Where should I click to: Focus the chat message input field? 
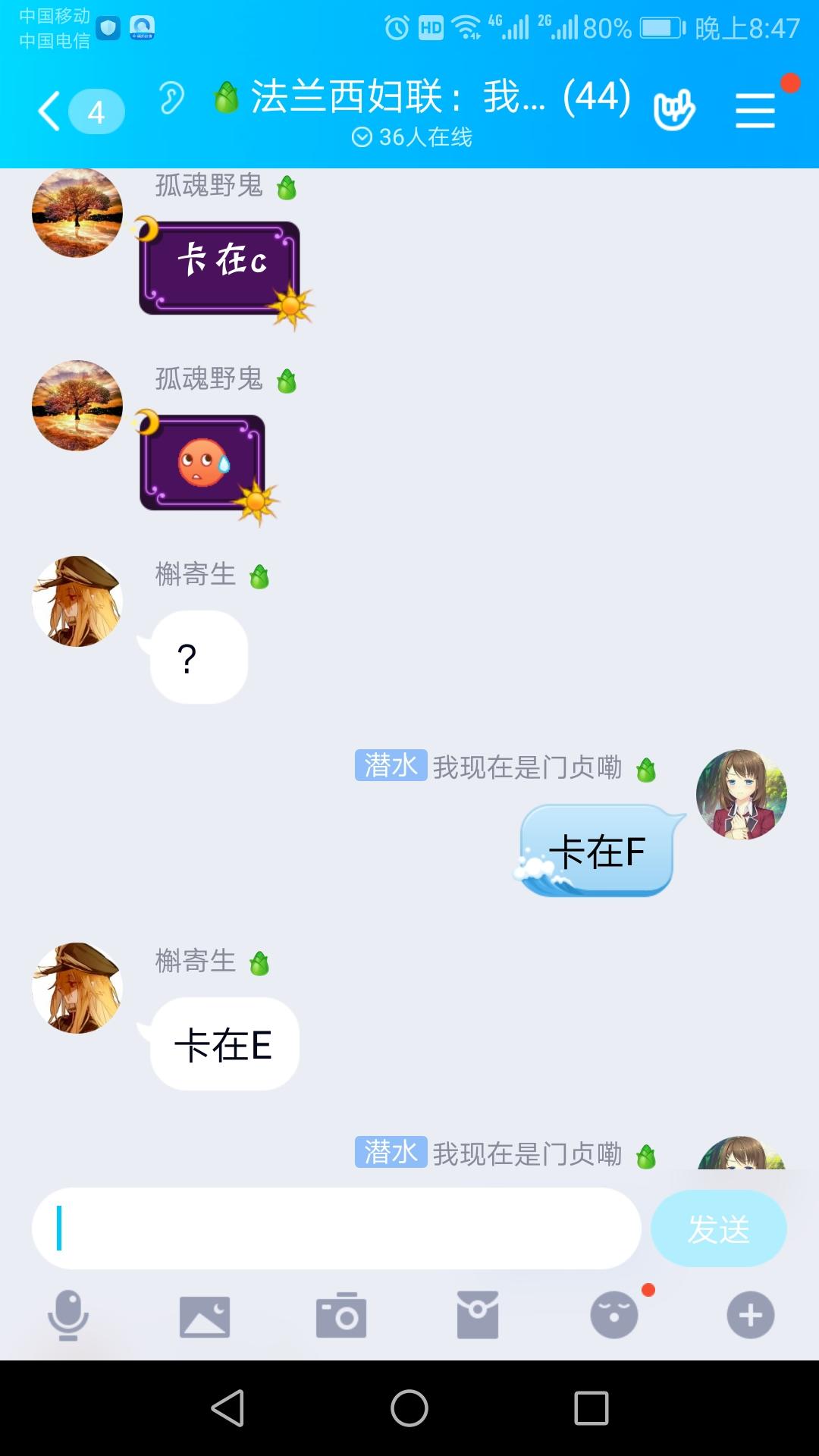(x=334, y=1227)
